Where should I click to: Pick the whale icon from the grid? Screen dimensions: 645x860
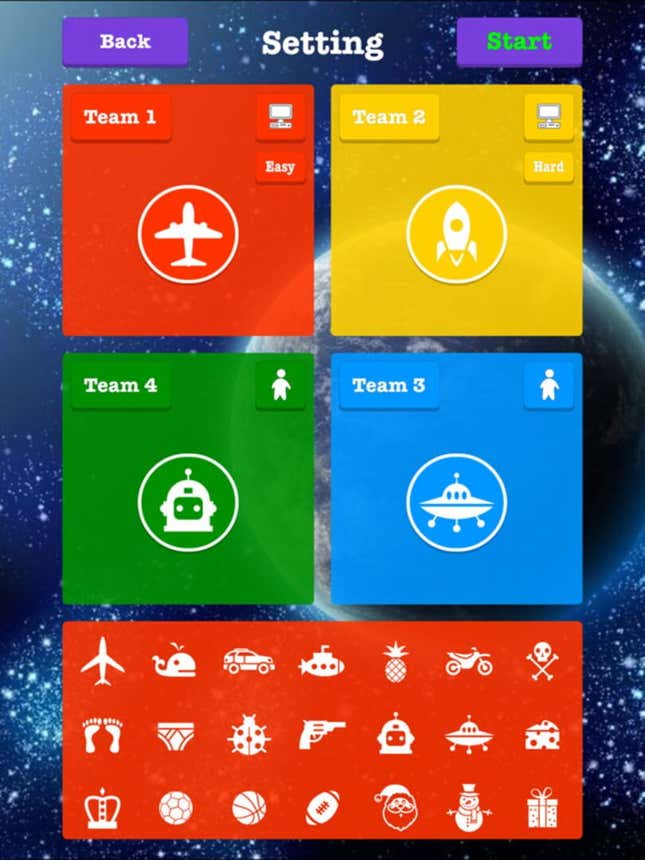tap(174, 662)
